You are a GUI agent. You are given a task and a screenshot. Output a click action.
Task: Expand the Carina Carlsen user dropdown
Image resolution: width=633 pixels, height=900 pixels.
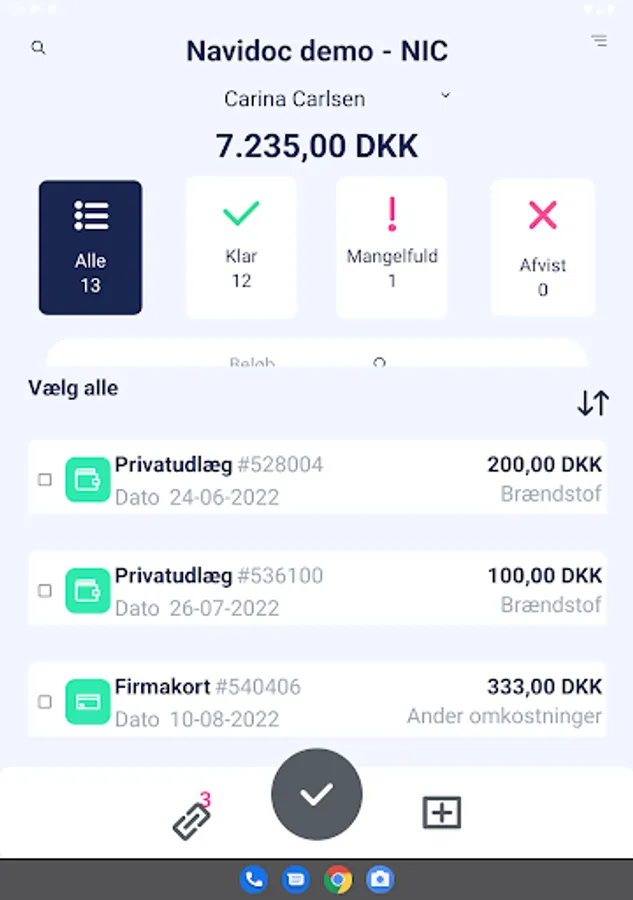click(446, 96)
